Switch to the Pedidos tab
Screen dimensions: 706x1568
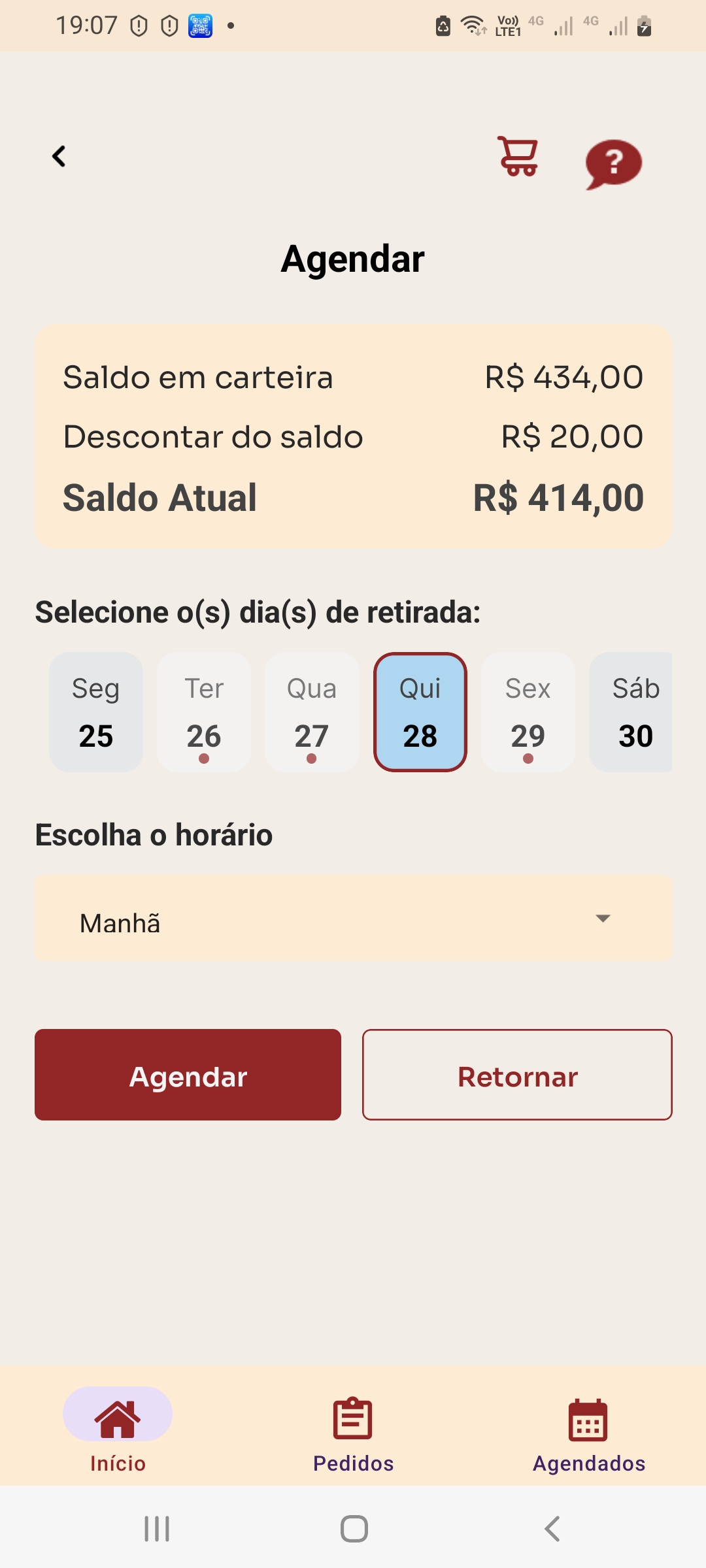pos(352,1437)
